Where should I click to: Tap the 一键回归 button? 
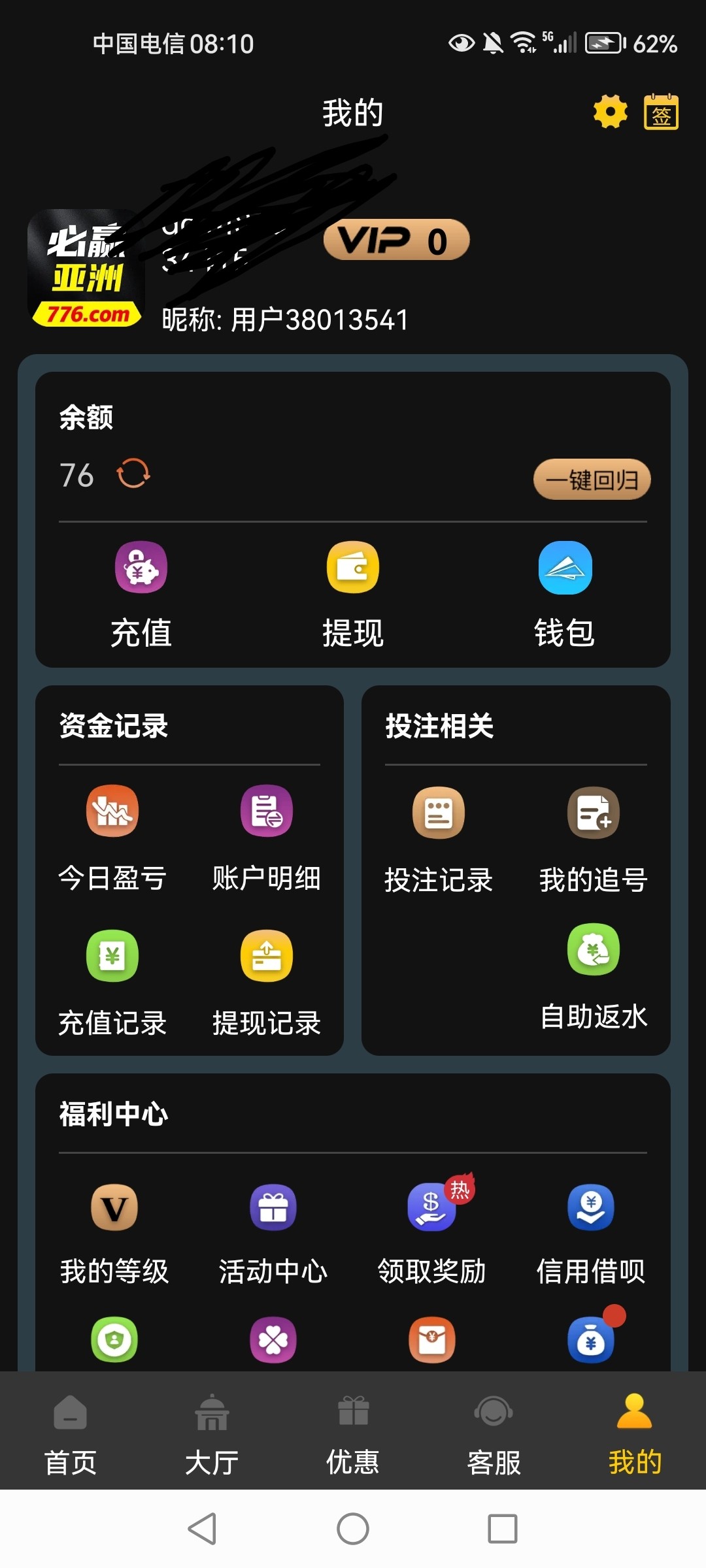(592, 480)
